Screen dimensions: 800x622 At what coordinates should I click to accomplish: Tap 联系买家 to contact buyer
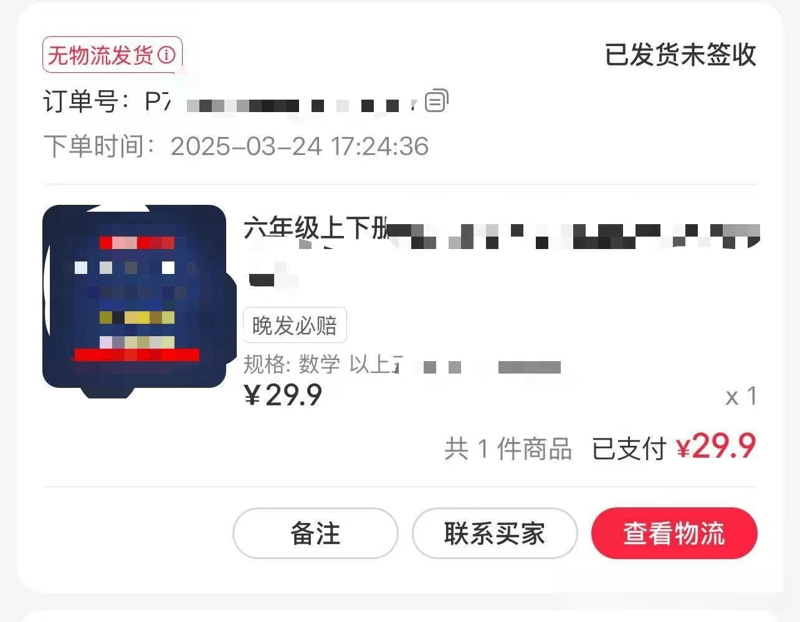tap(494, 533)
